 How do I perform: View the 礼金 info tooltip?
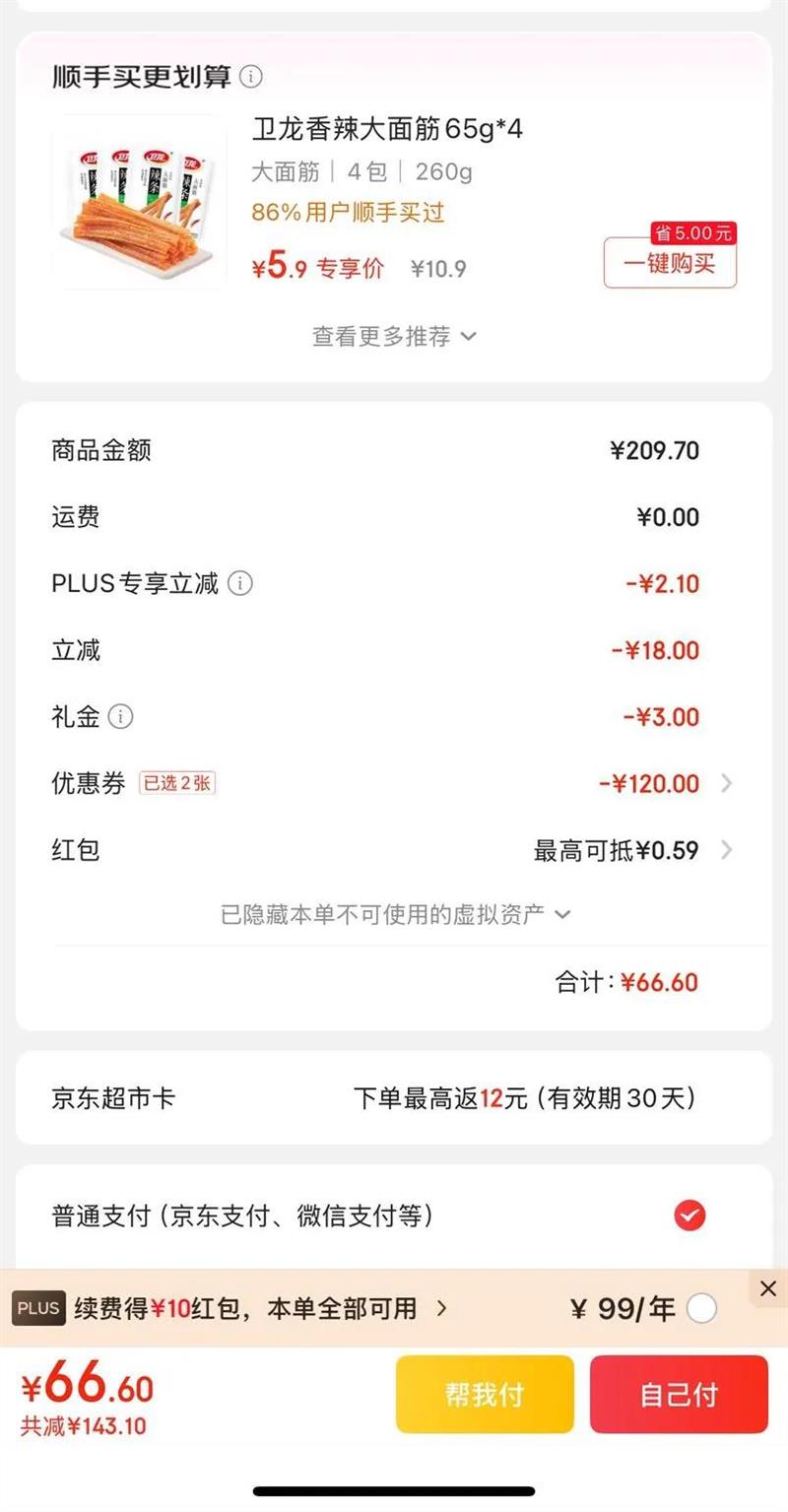coord(120,717)
